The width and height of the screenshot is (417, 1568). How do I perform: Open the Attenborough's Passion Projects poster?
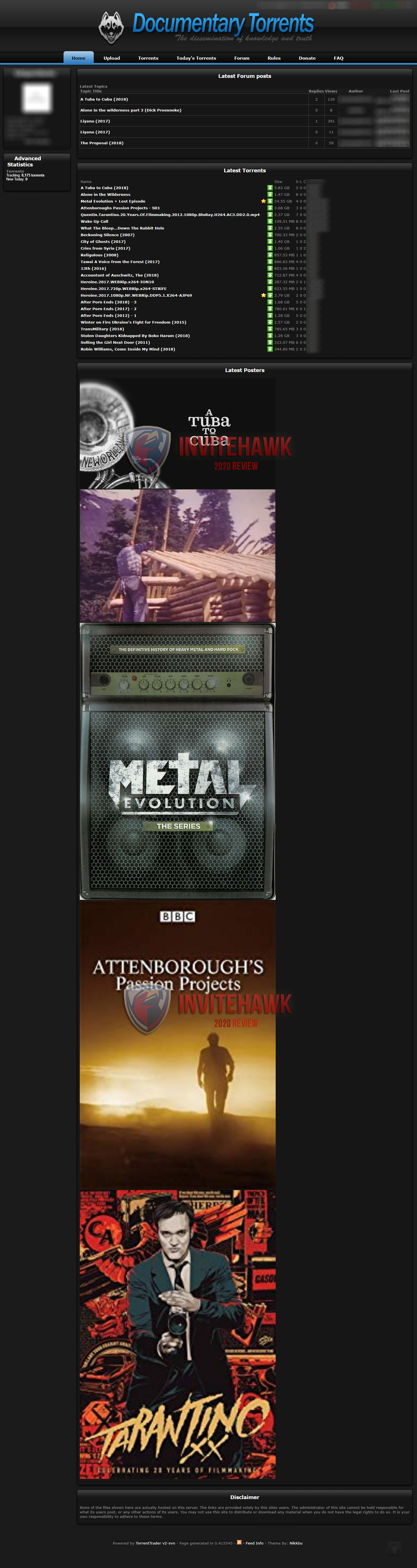pyautogui.click(x=177, y=1044)
